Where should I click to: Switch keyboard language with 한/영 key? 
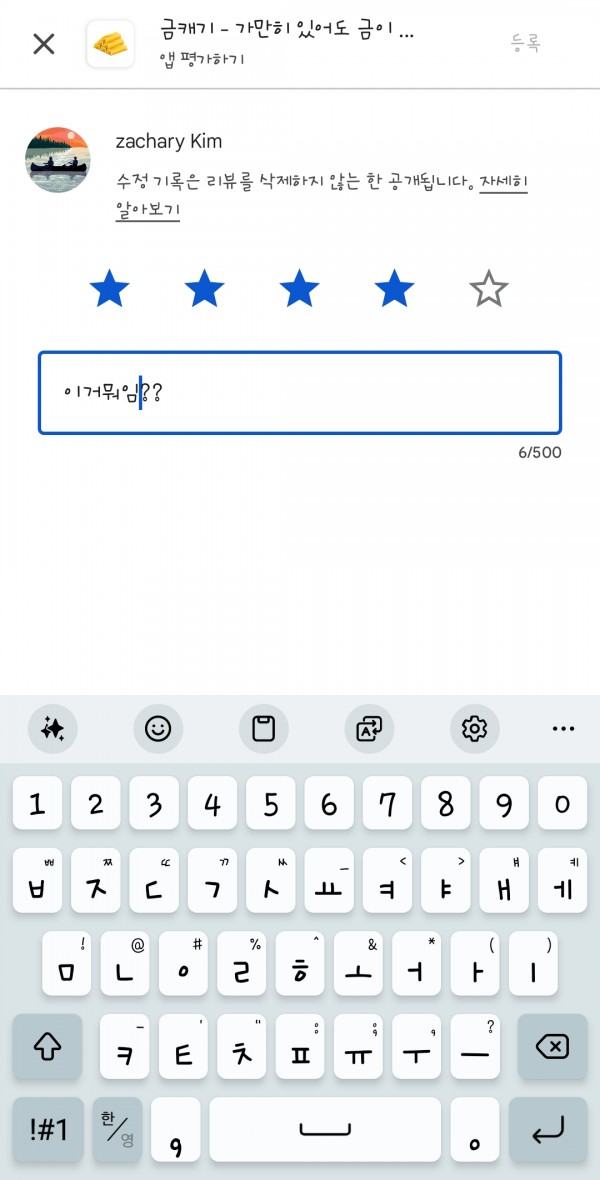[117, 1129]
